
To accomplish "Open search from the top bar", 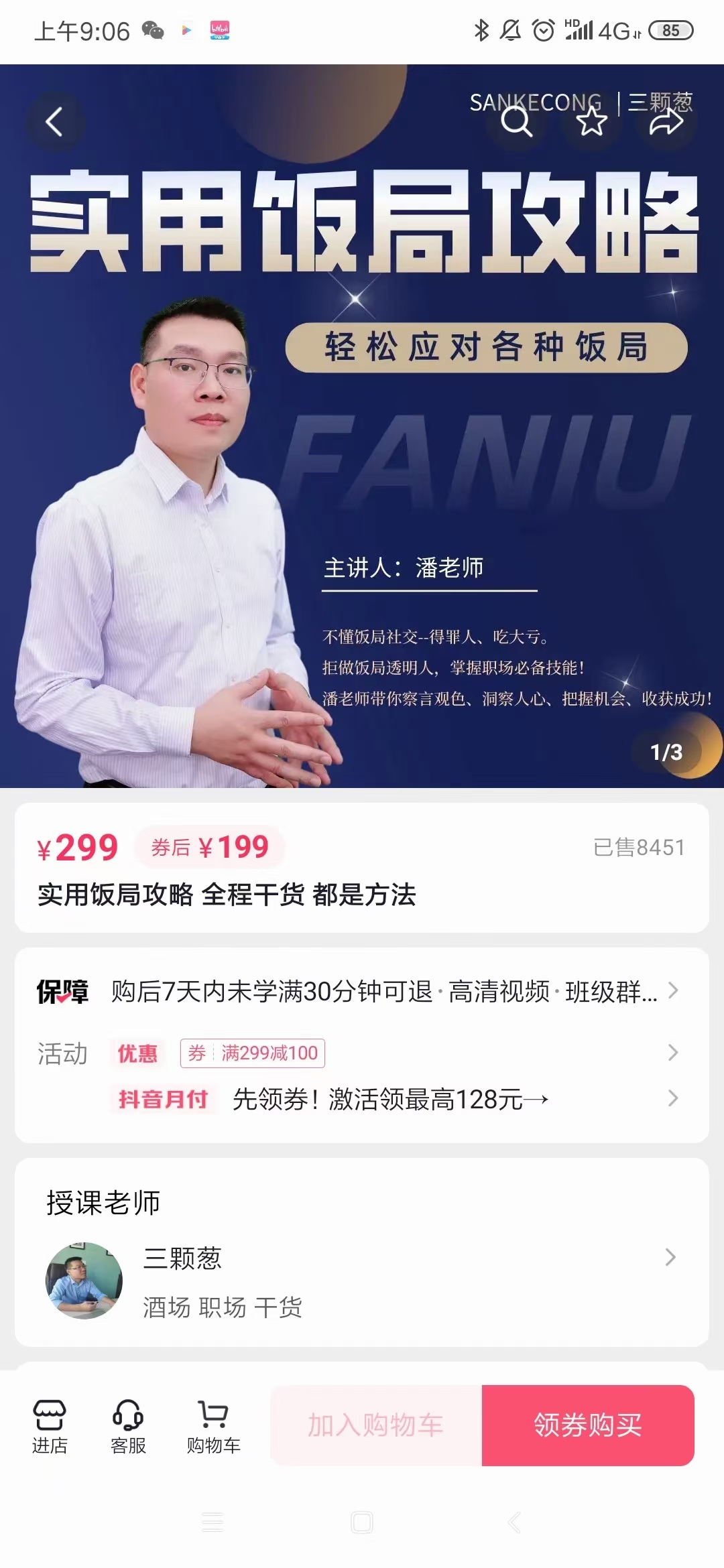I will coord(516,122).
